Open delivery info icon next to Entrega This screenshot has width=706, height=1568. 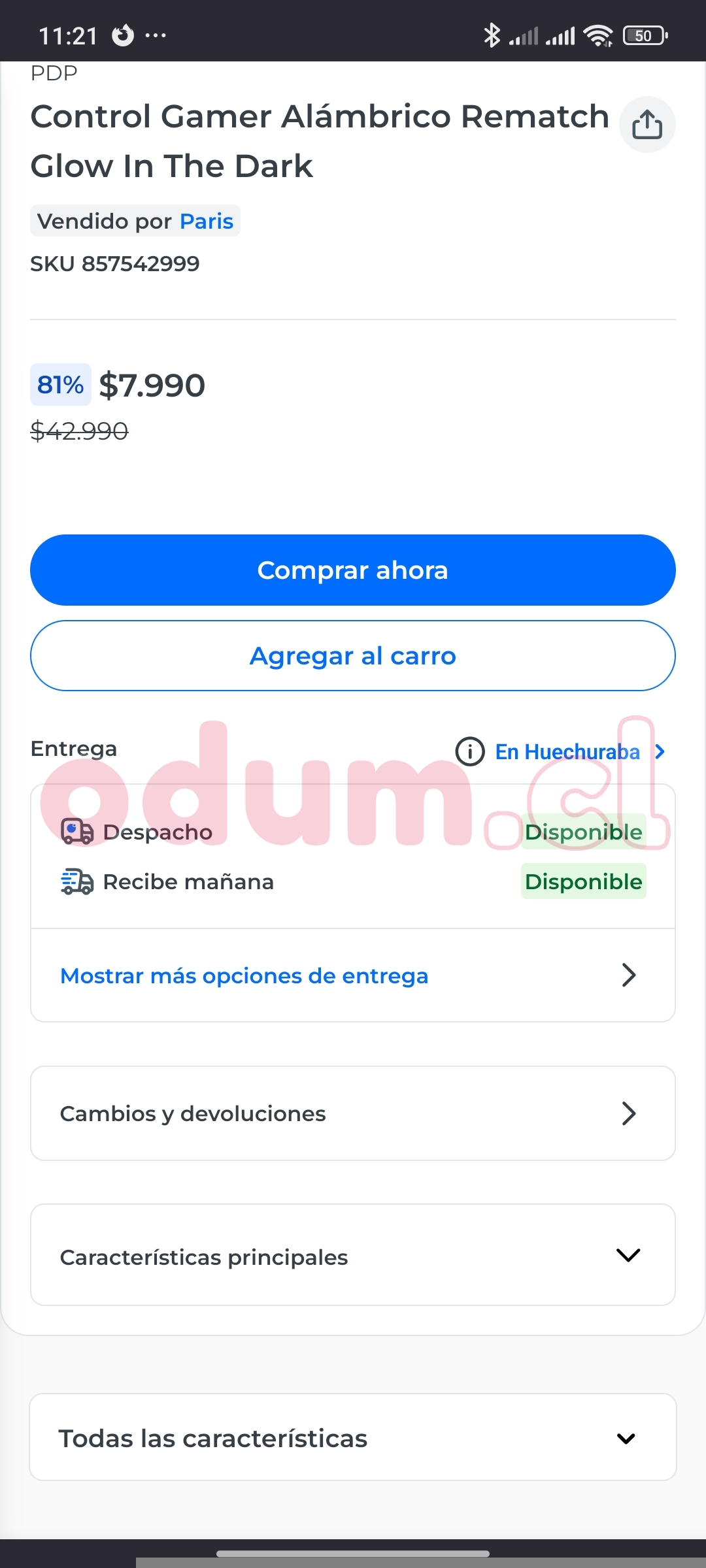[x=469, y=751]
